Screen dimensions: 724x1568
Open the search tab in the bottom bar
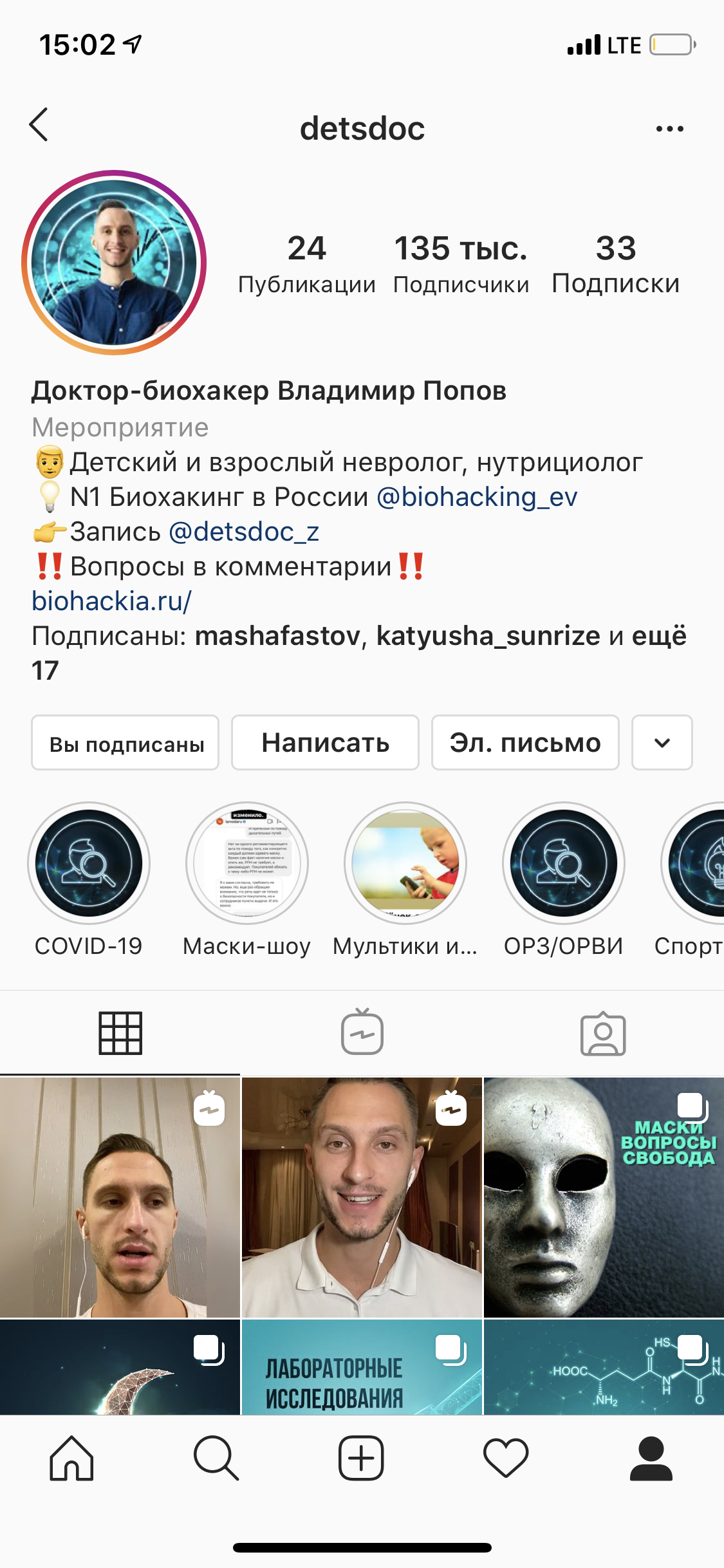216,1458
